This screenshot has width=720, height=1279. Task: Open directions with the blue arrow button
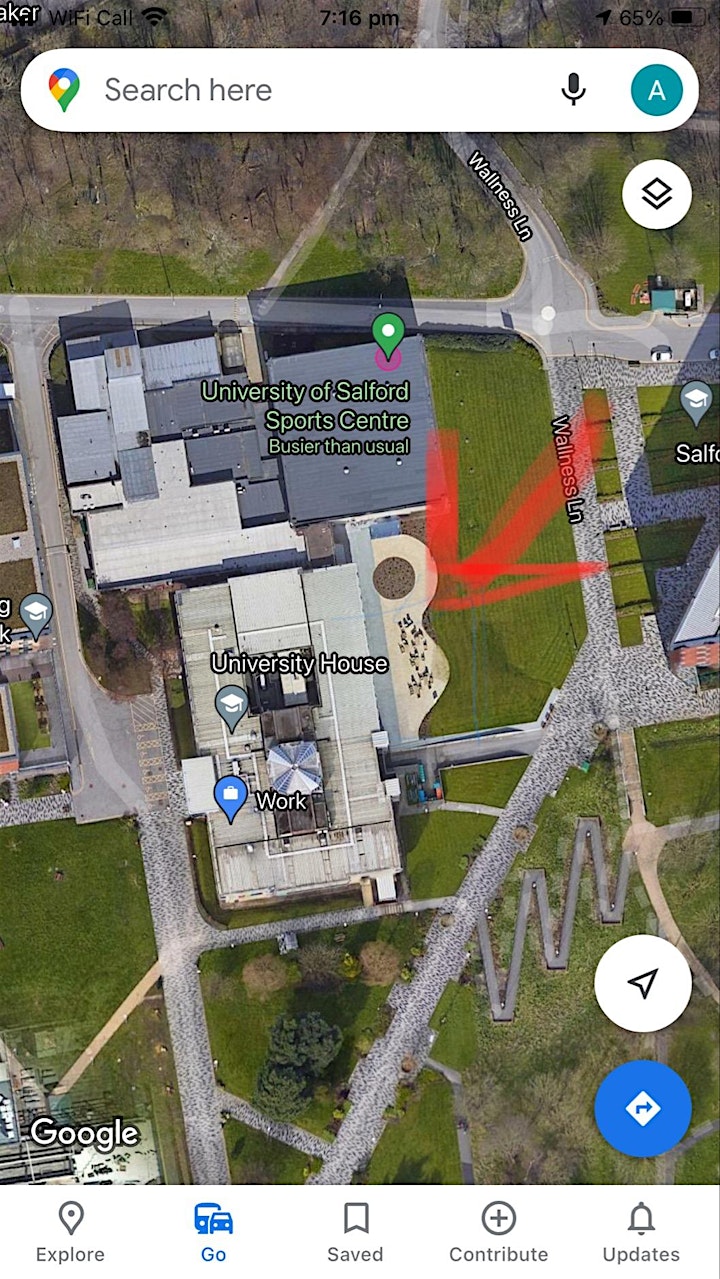click(x=643, y=1109)
